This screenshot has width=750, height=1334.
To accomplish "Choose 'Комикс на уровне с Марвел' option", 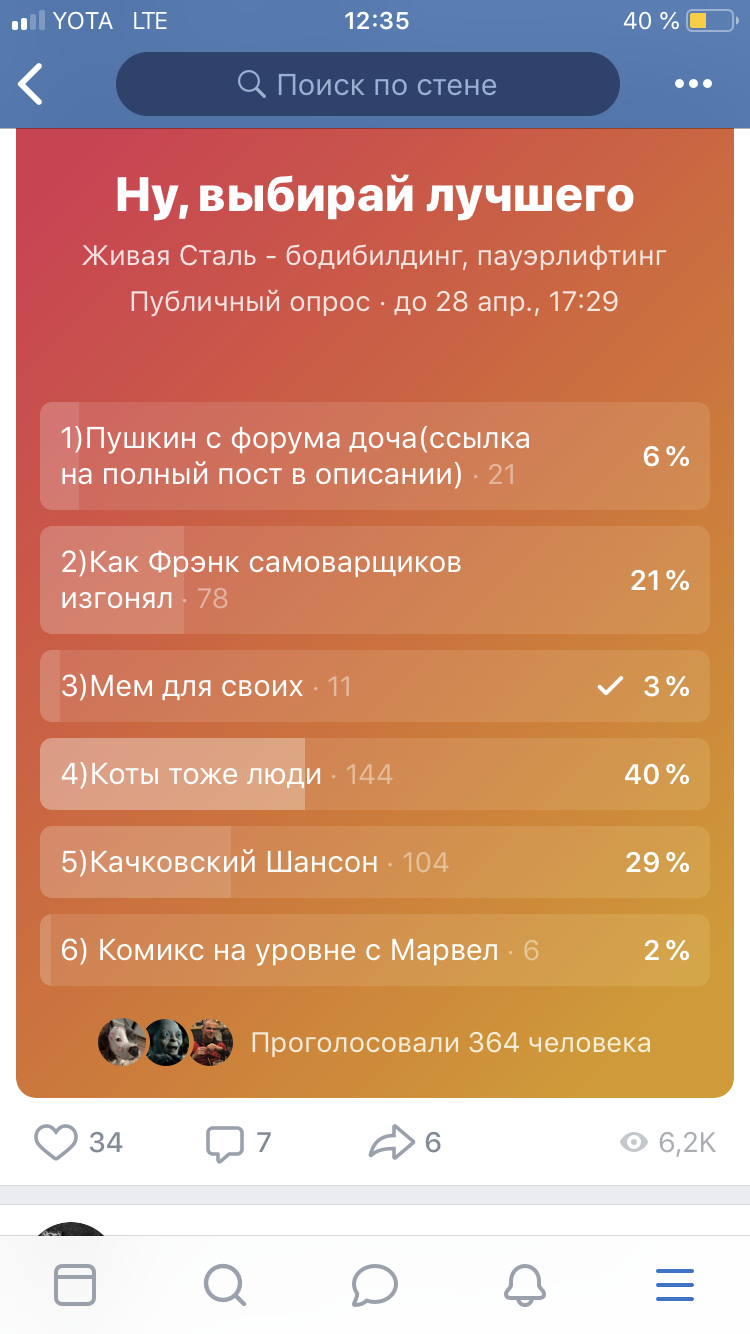I will click(x=375, y=950).
